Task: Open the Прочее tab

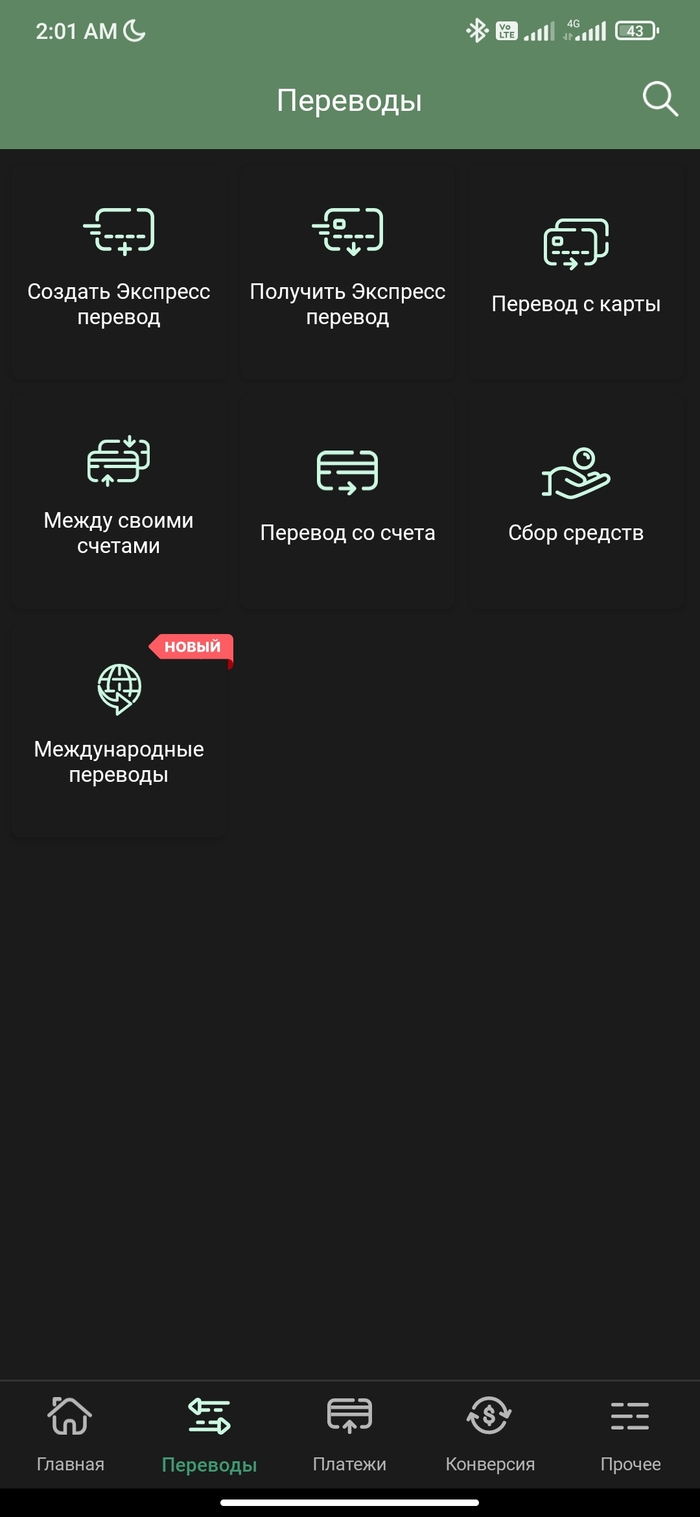Action: pyautogui.click(x=630, y=1435)
